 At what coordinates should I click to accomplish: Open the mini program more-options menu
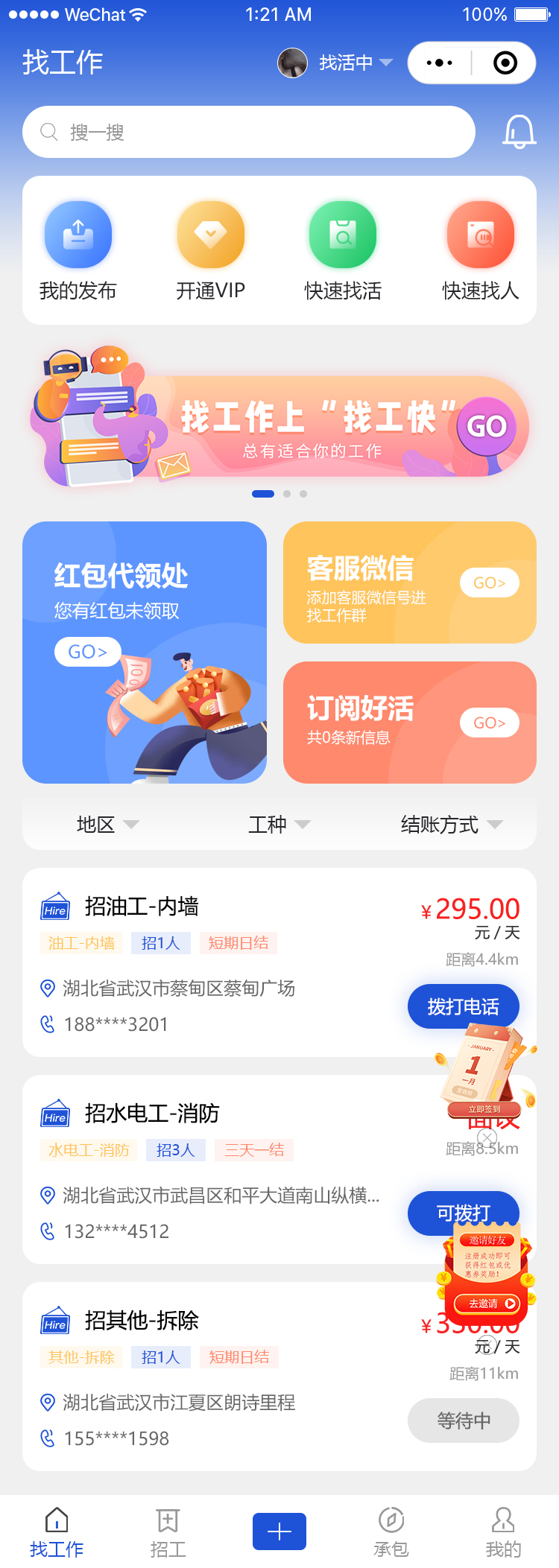[440, 63]
